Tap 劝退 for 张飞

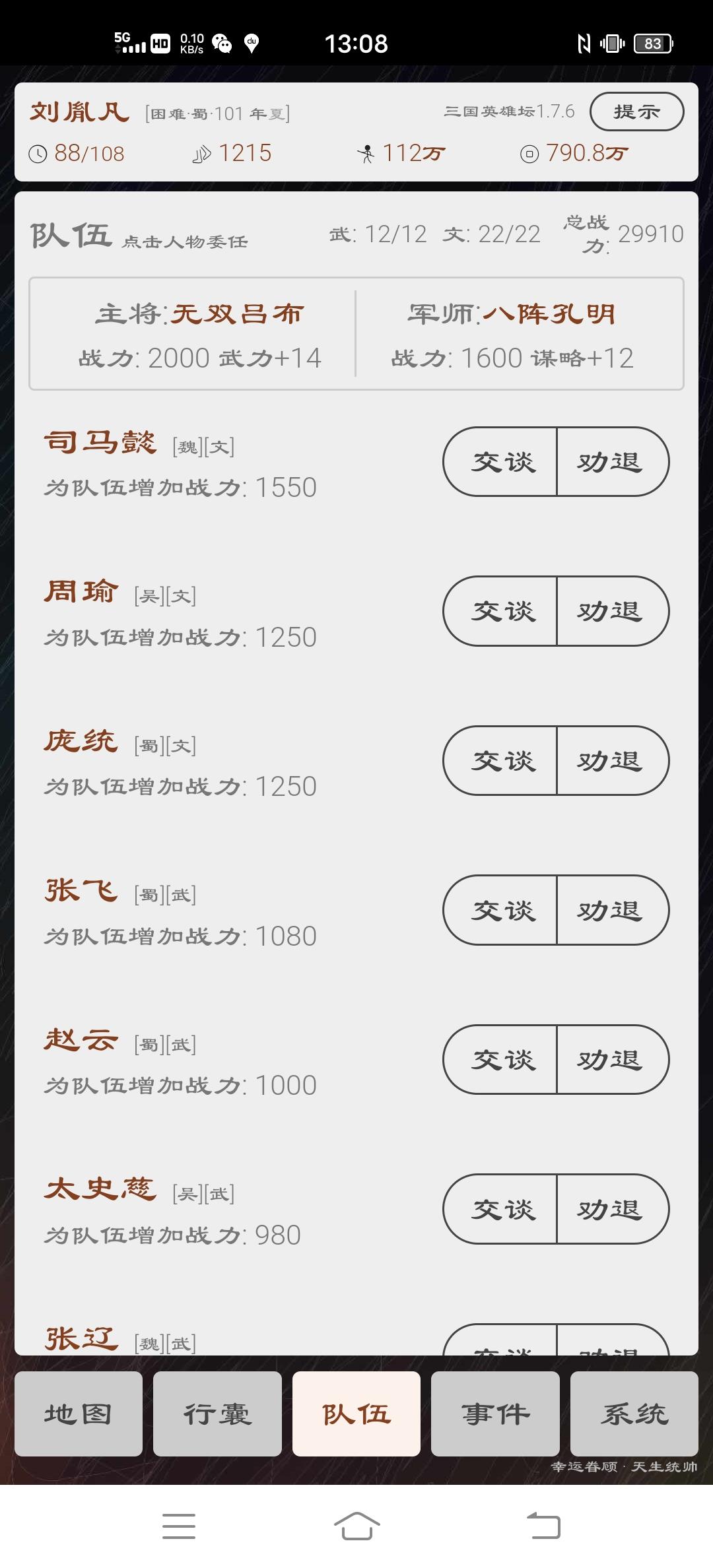tap(611, 910)
